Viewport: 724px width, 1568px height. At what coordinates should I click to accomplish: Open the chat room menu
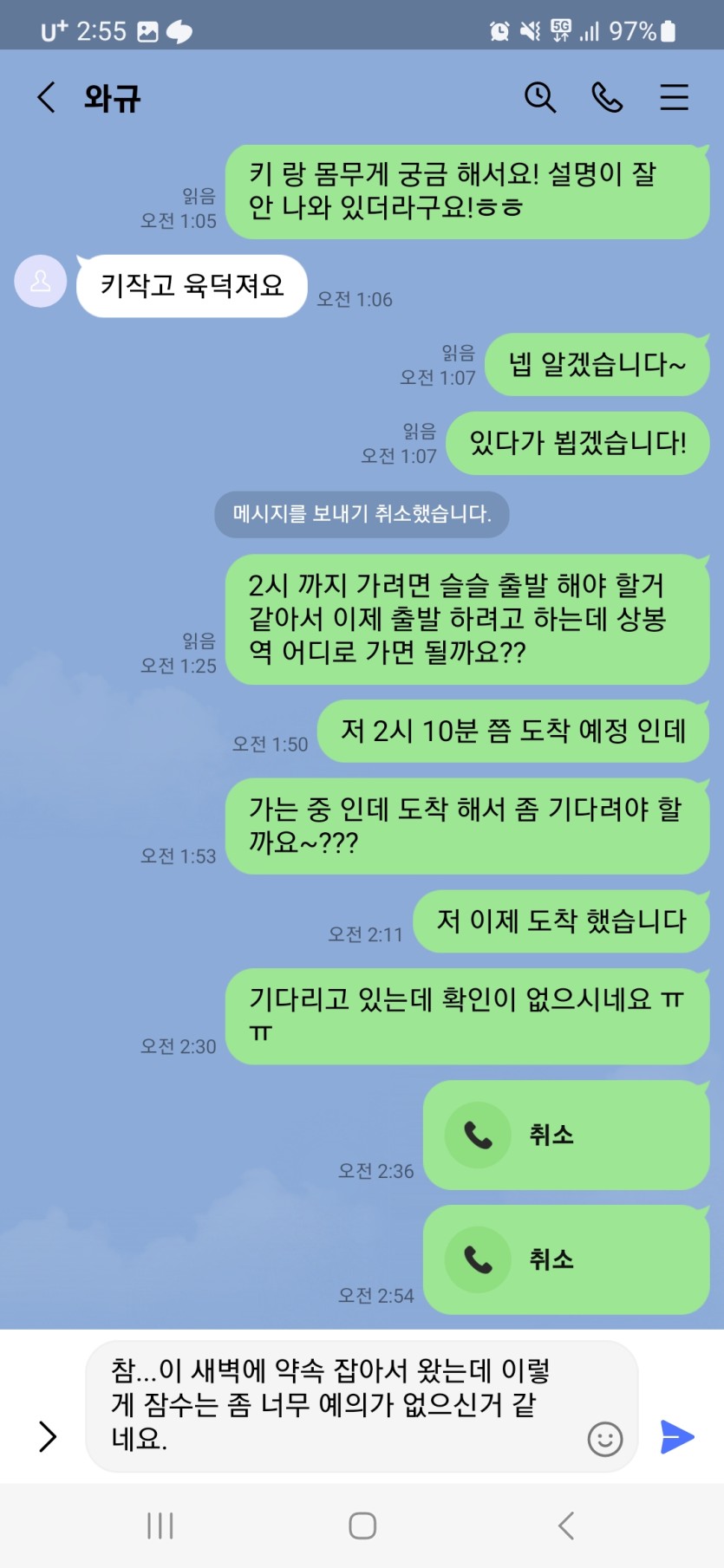[x=674, y=97]
